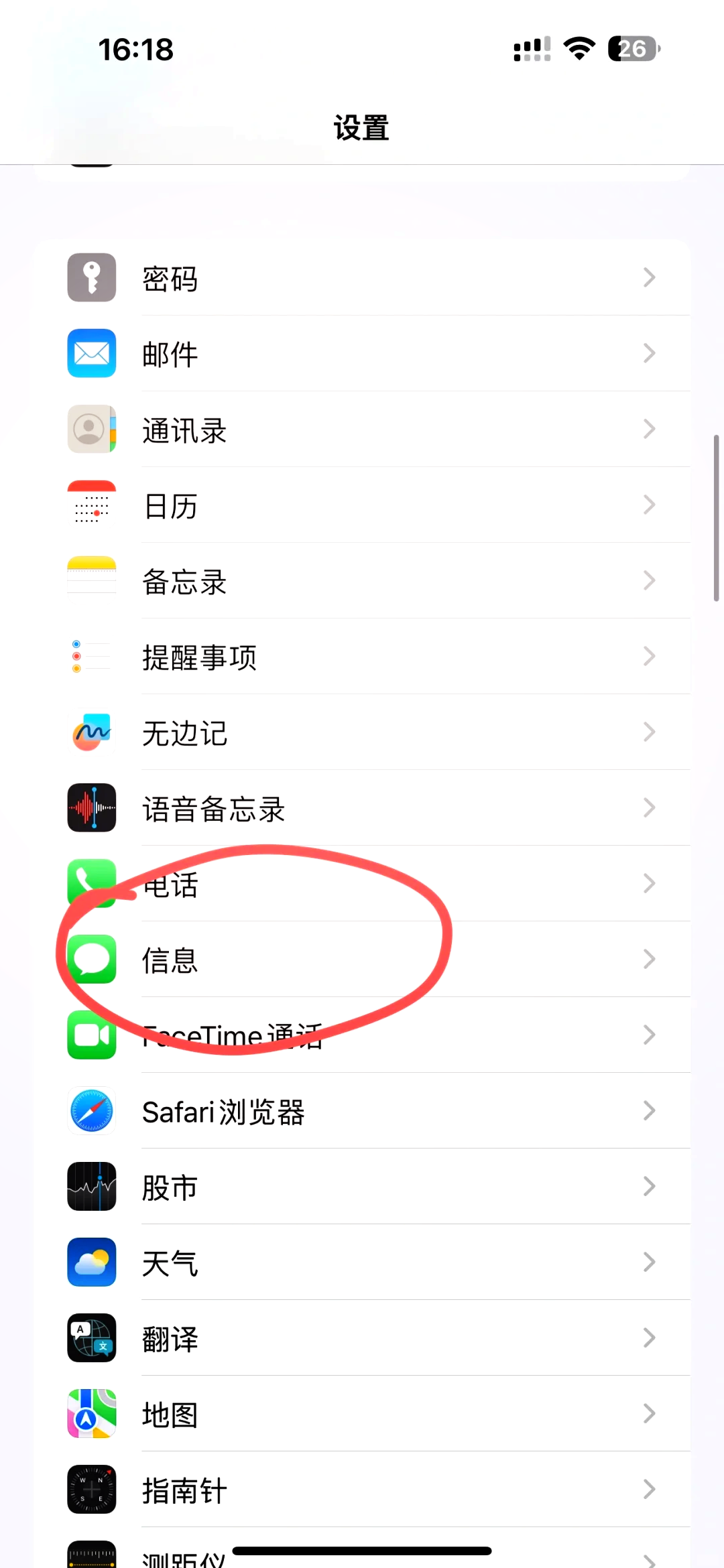Select the 邮件 Mail app icon

point(92,353)
